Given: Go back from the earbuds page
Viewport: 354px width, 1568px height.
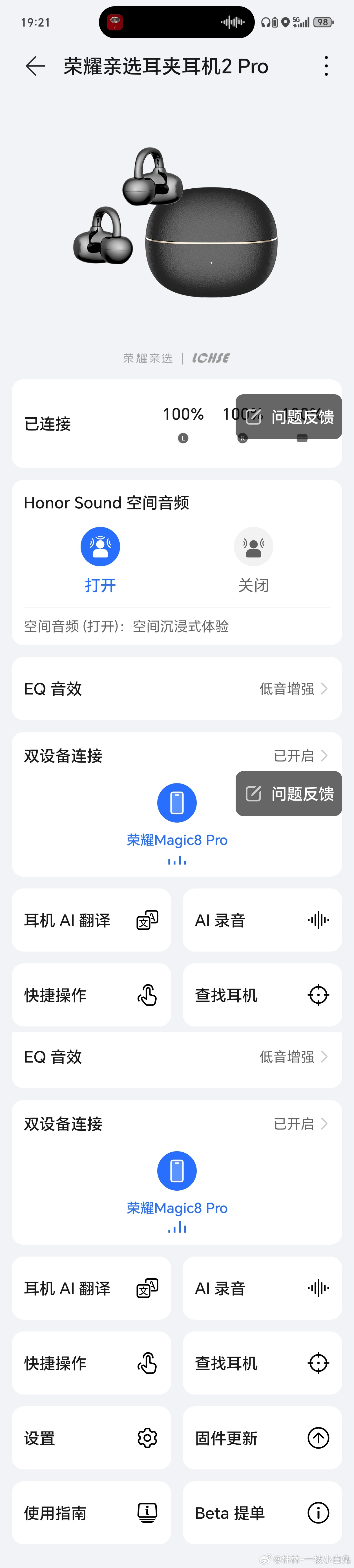Looking at the screenshot, I should (x=35, y=66).
